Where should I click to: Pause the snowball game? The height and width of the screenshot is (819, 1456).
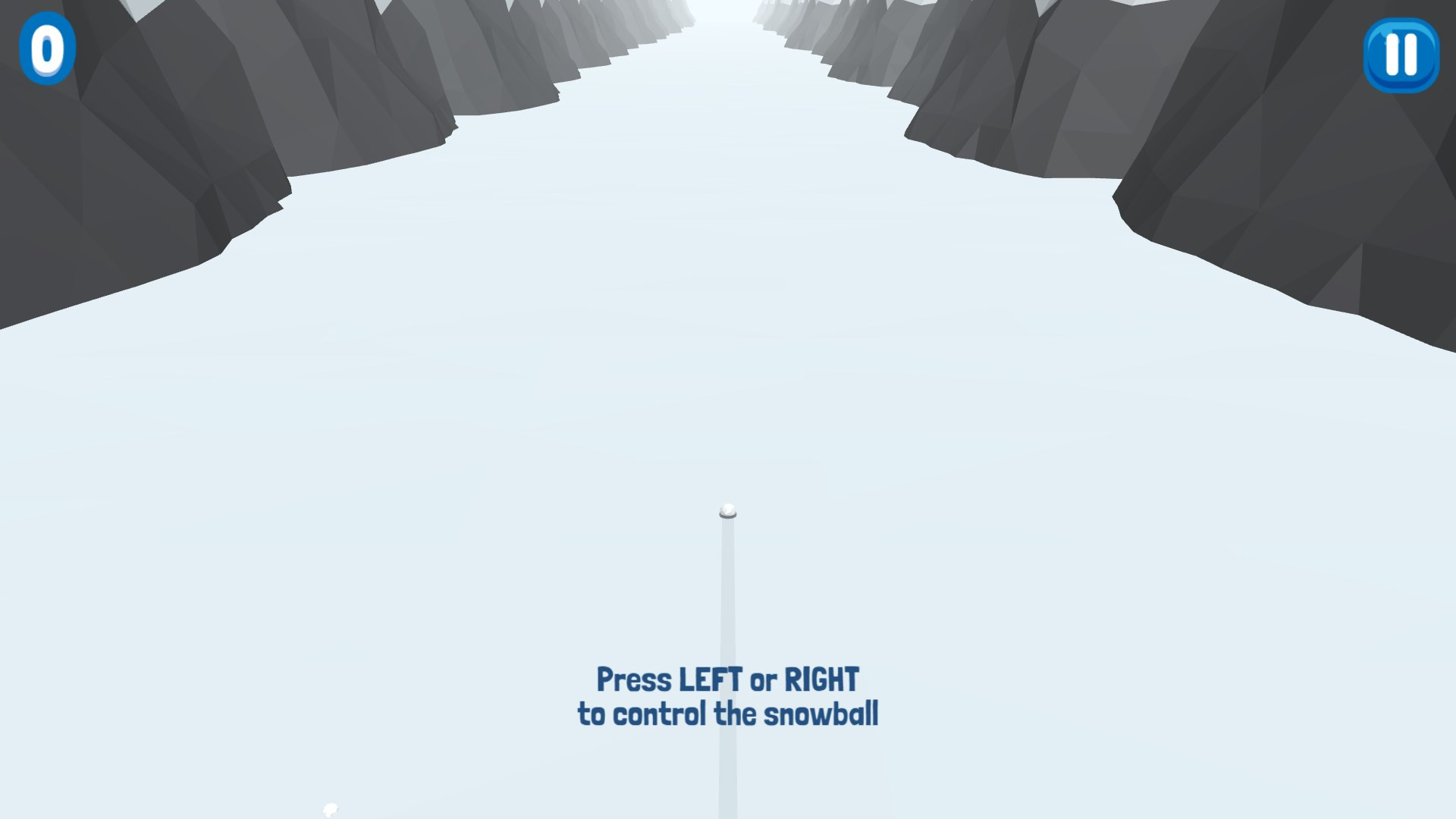click(1401, 55)
